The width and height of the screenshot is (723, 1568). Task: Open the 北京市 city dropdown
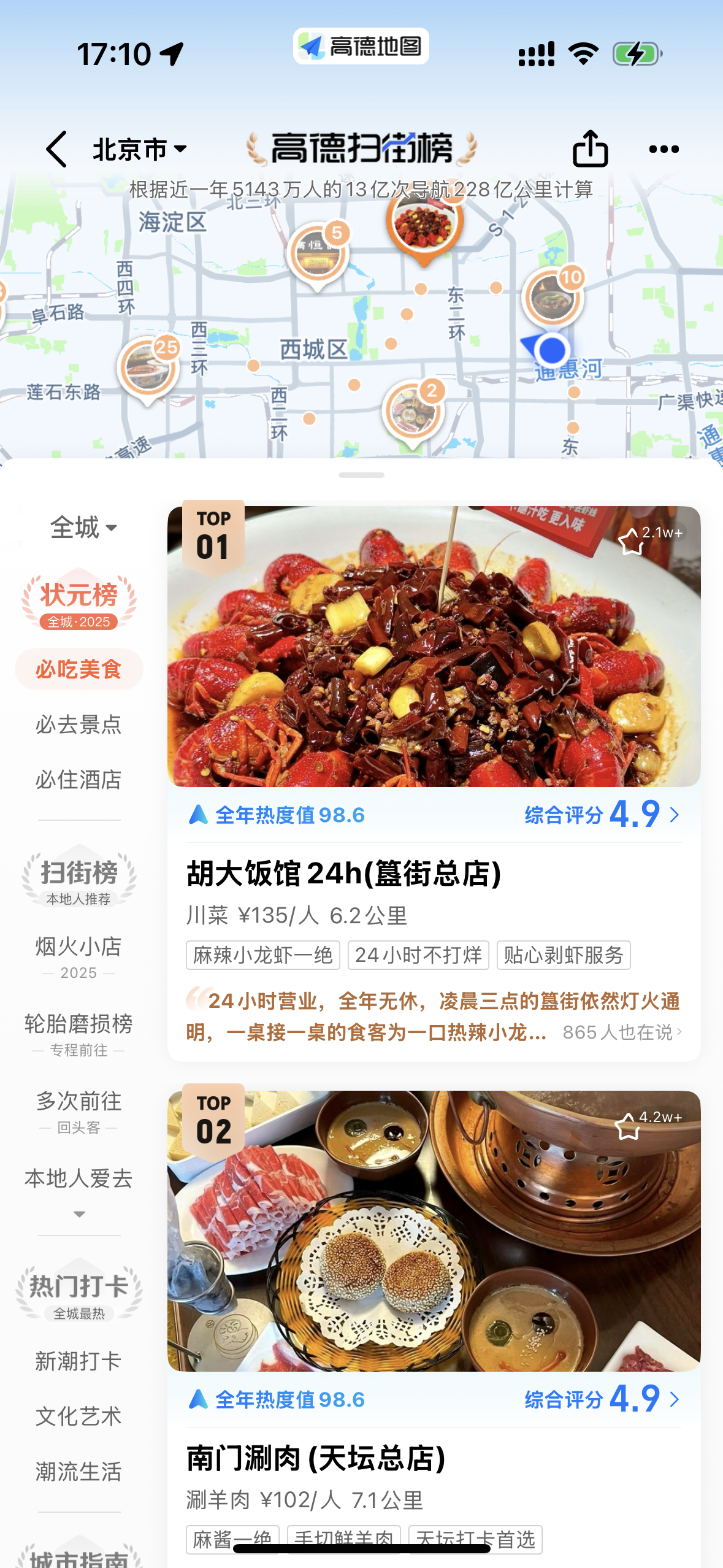tap(140, 149)
